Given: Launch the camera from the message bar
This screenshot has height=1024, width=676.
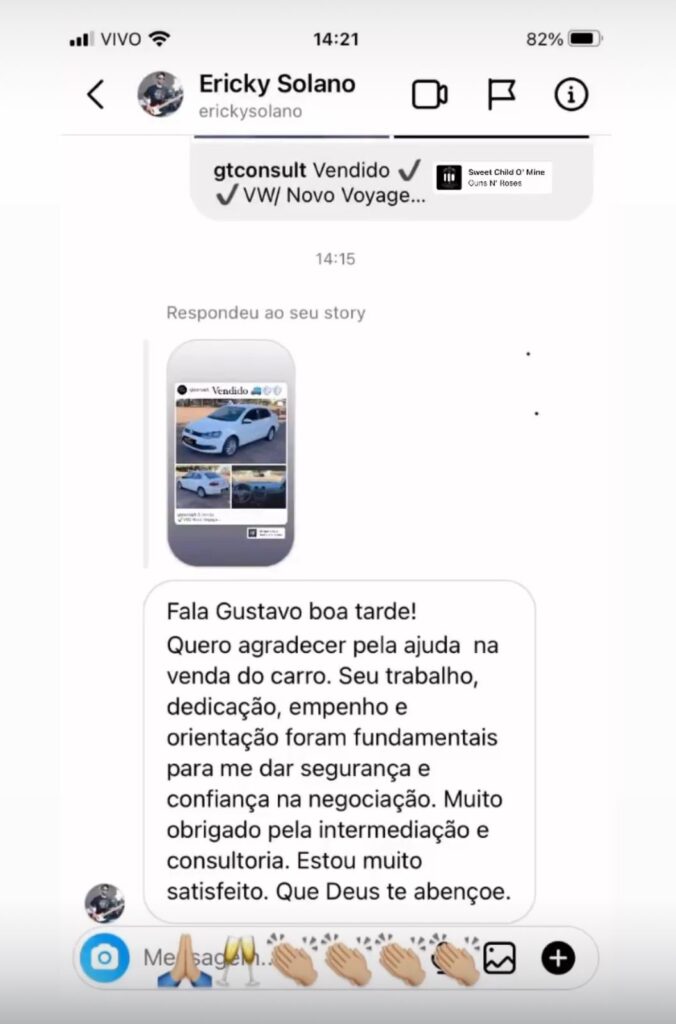Looking at the screenshot, I should coord(105,958).
